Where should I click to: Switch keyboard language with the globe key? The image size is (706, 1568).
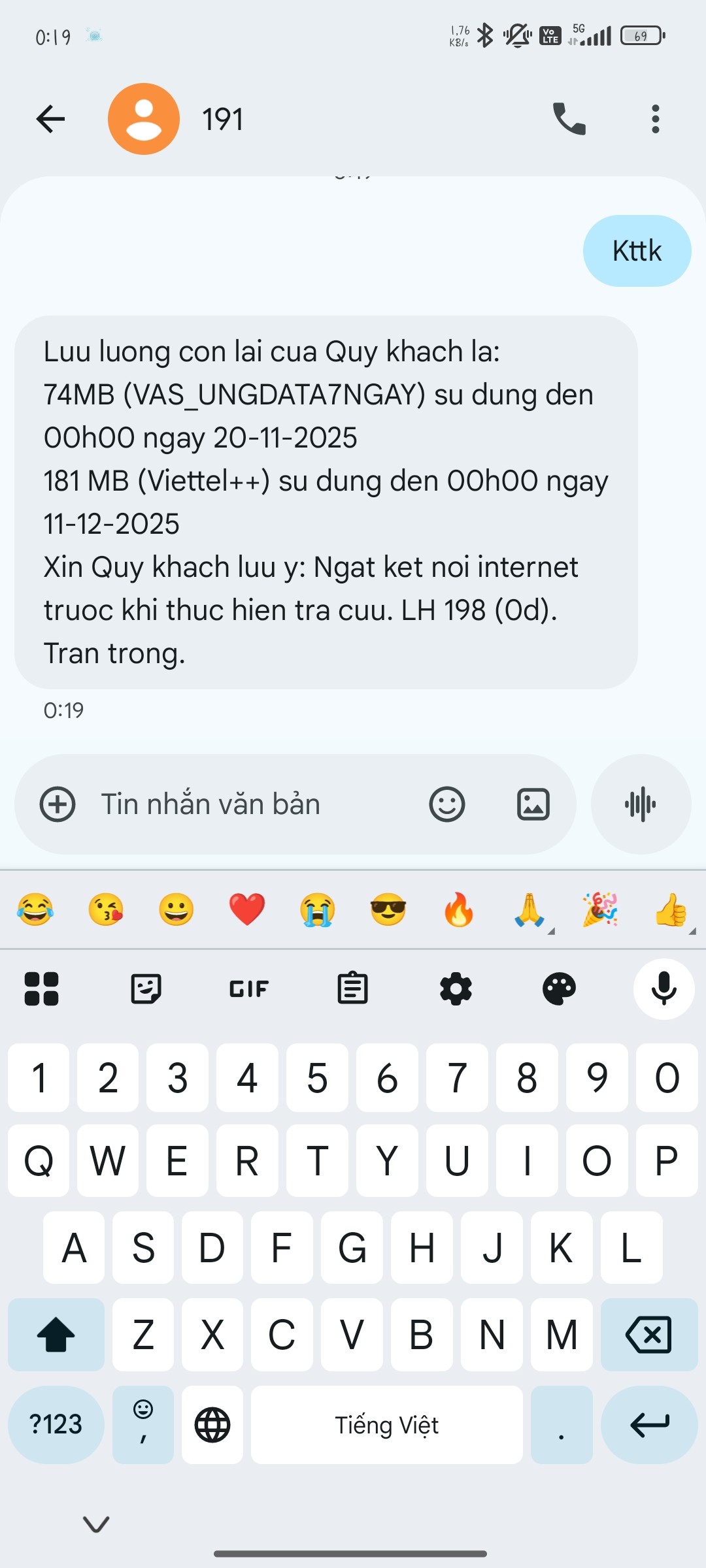(212, 1424)
